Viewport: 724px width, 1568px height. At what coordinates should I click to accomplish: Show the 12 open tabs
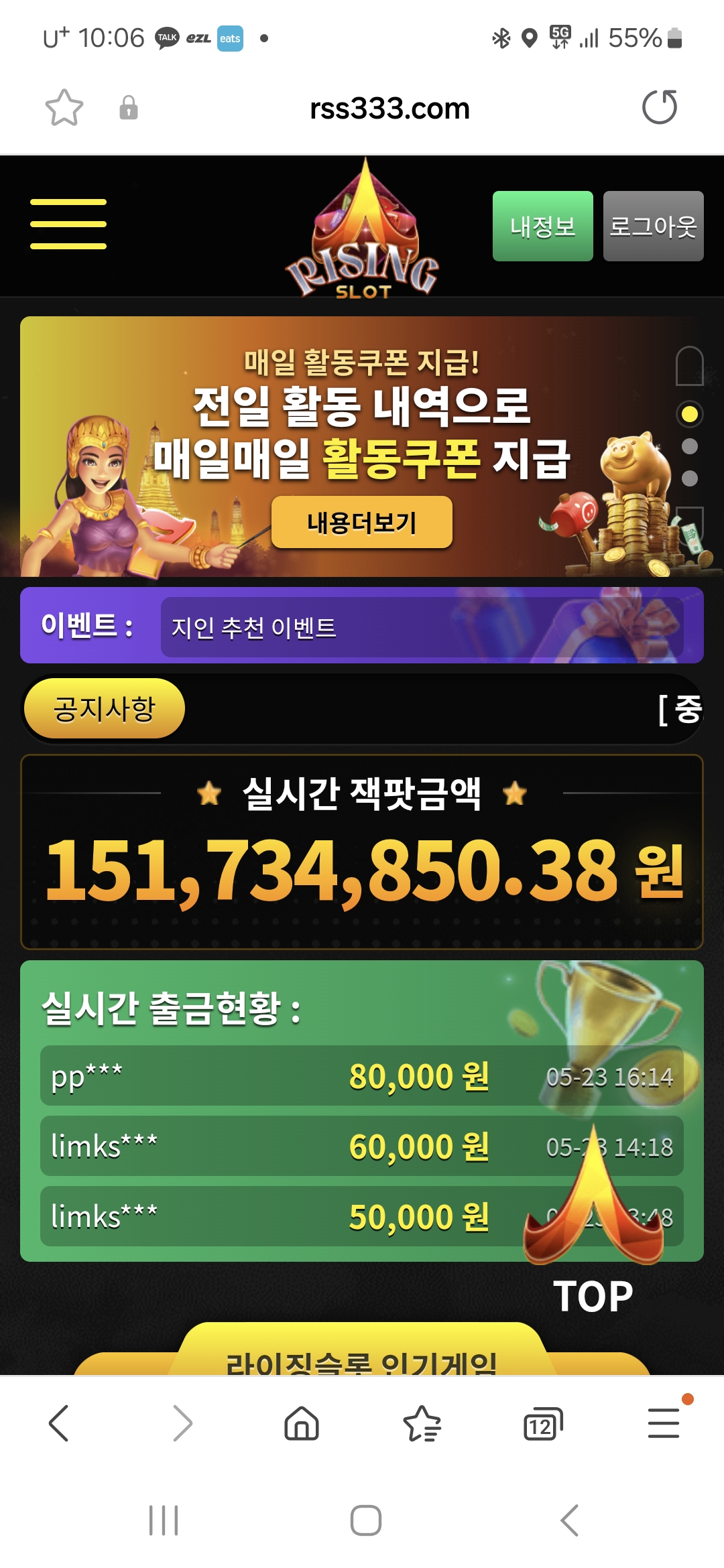pyautogui.click(x=542, y=1425)
